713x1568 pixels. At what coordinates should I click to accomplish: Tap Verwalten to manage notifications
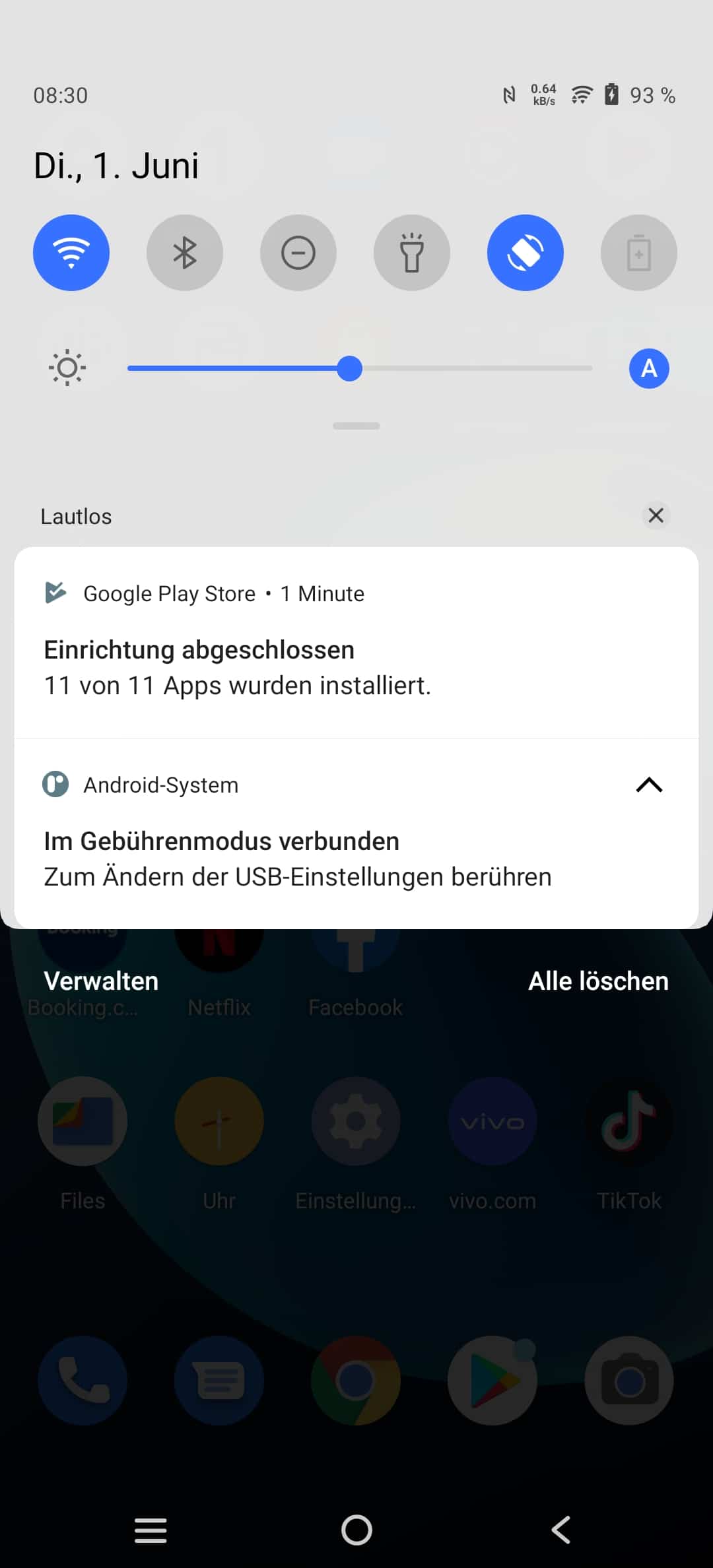click(x=101, y=981)
